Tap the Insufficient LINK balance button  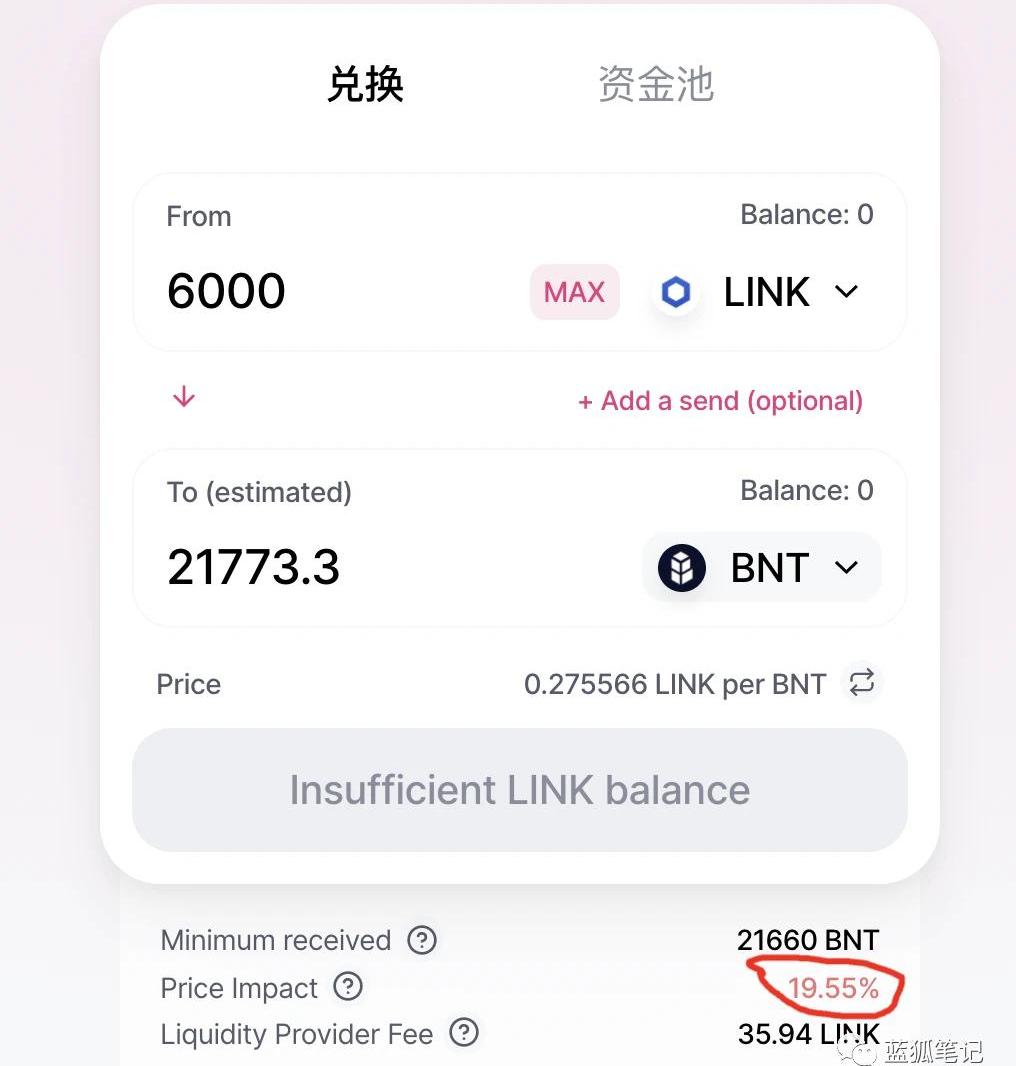click(519, 790)
